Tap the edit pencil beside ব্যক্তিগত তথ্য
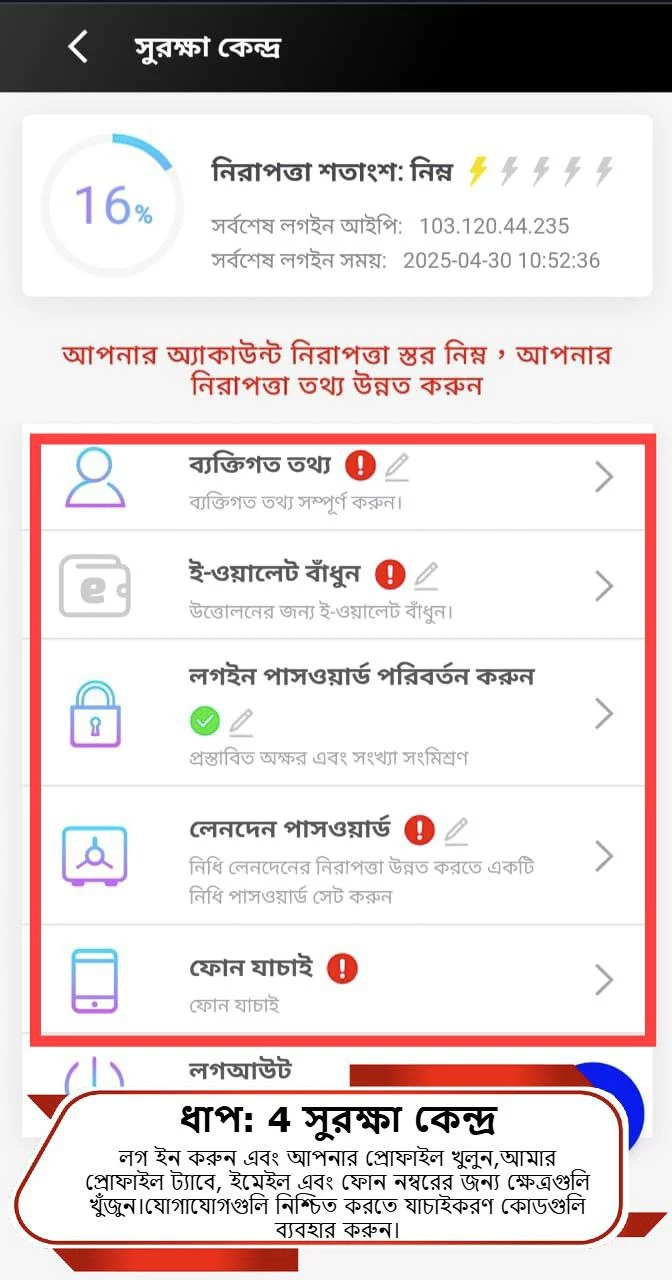This screenshot has width=672, height=1280. pos(397,466)
